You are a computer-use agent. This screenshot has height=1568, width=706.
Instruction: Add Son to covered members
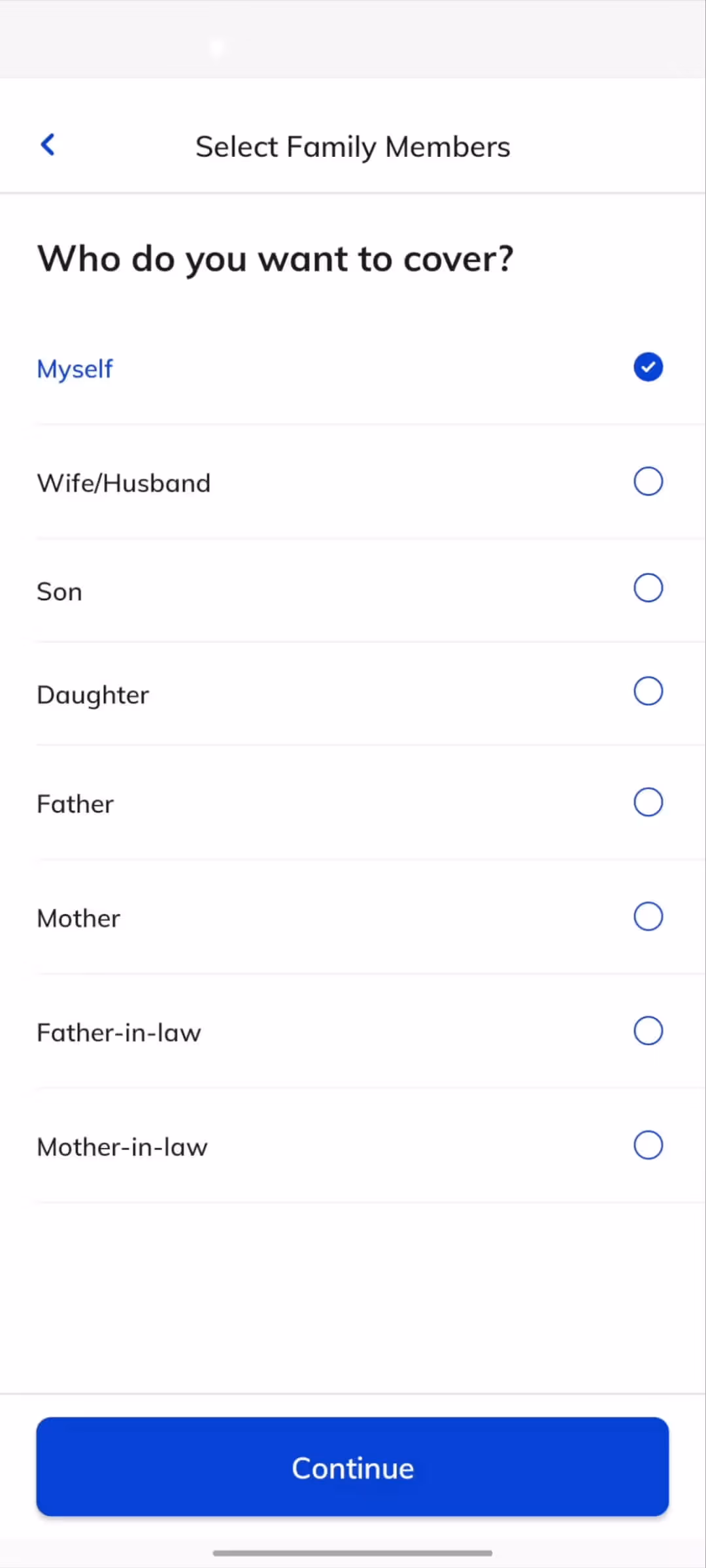pyautogui.click(x=647, y=588)
